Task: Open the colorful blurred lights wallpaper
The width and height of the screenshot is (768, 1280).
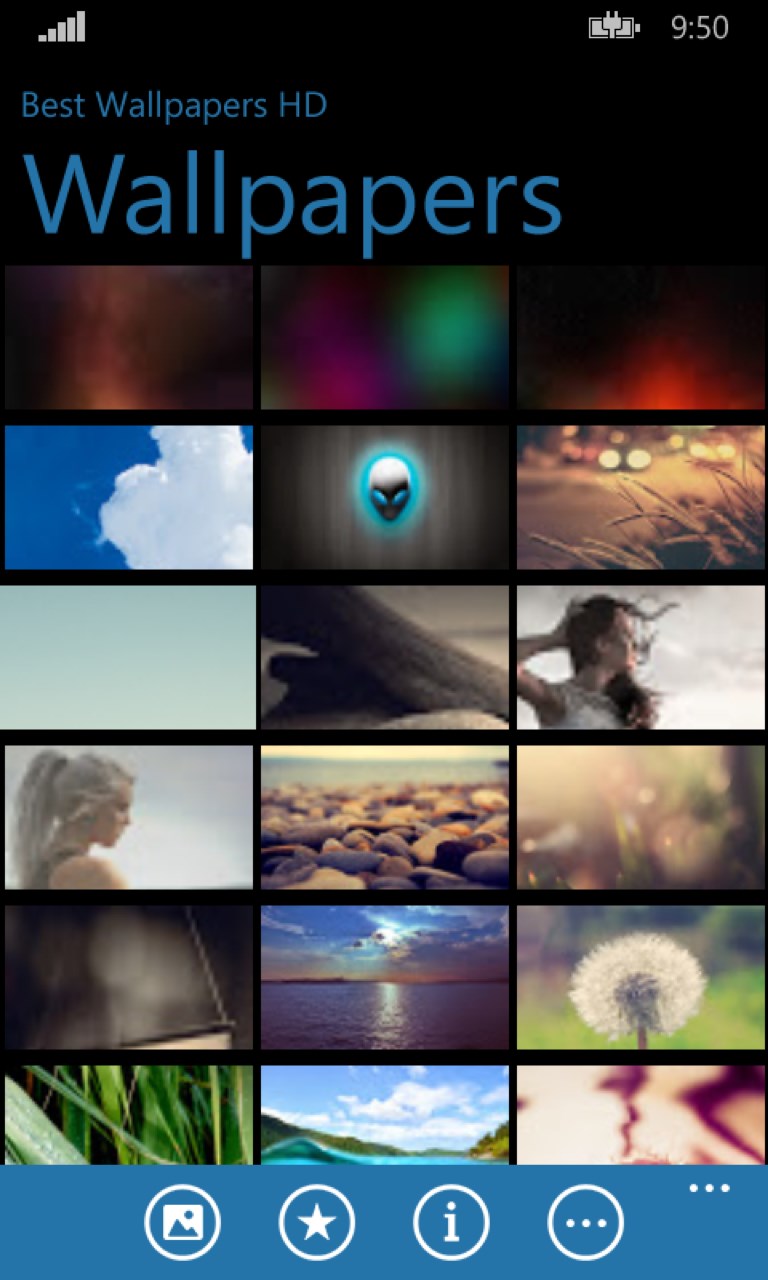Action: click(x=385, y=337)
